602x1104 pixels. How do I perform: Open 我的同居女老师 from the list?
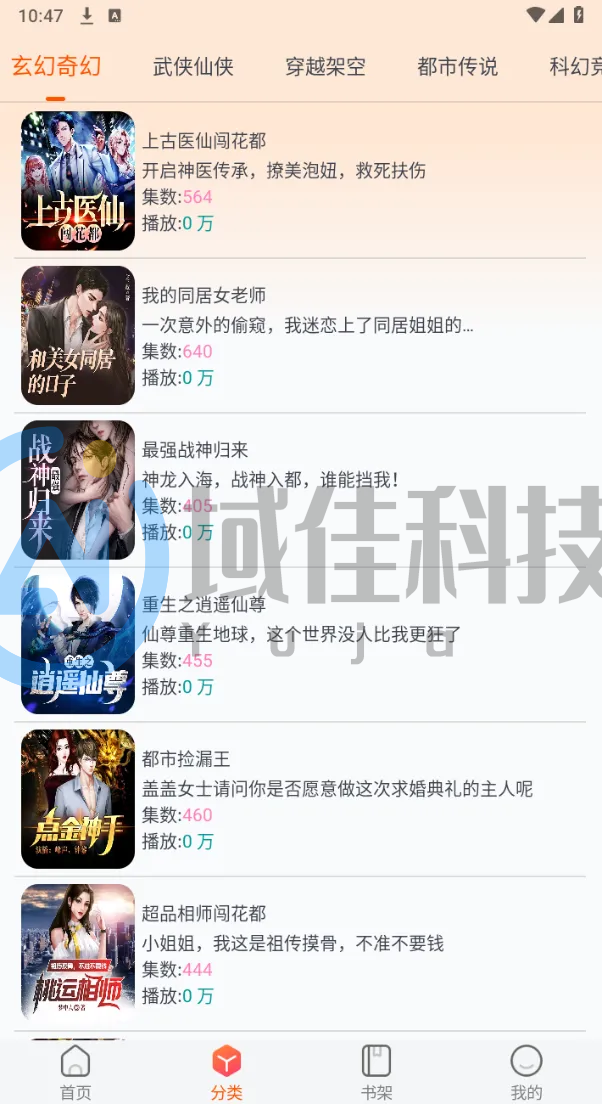[x=300, y=335]
